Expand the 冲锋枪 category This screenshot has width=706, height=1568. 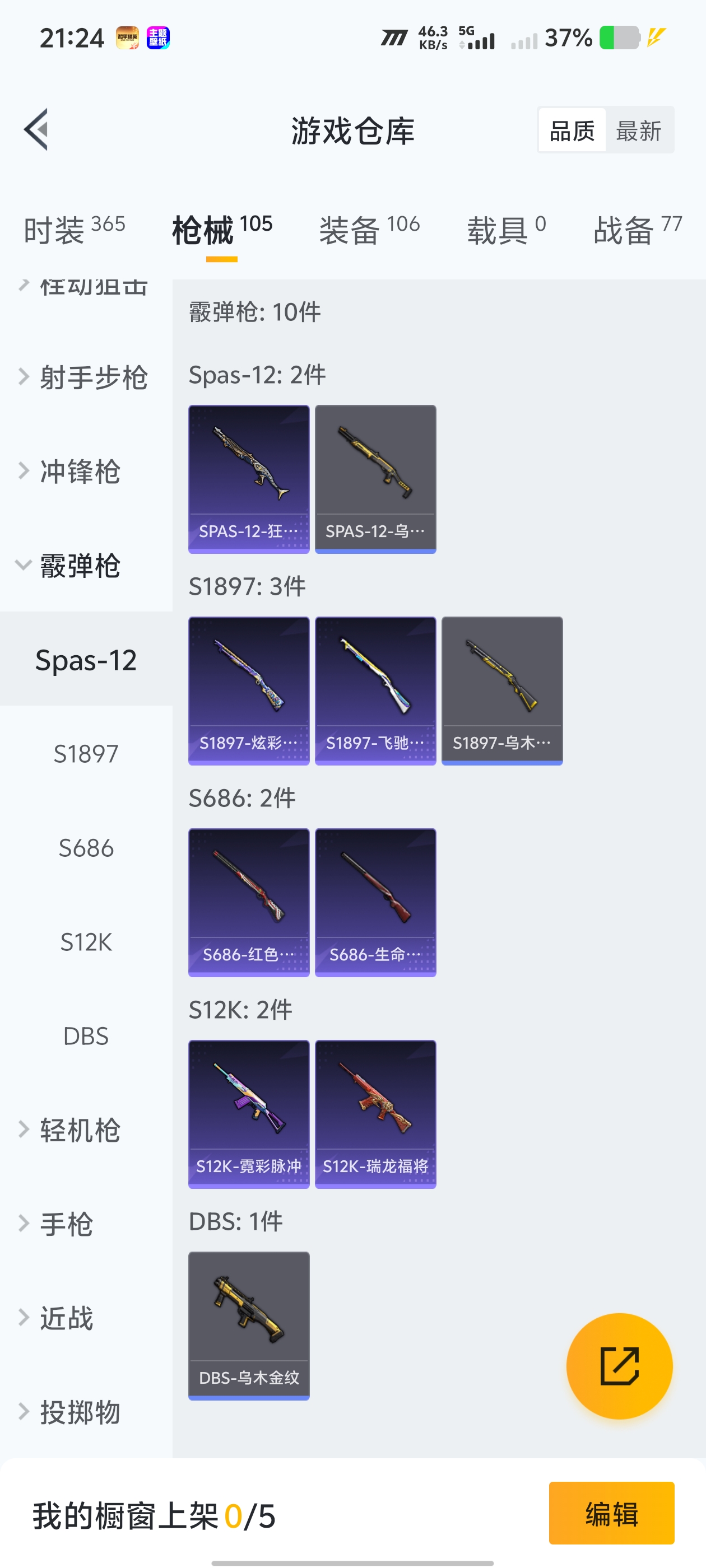click(x=79, y=472)
